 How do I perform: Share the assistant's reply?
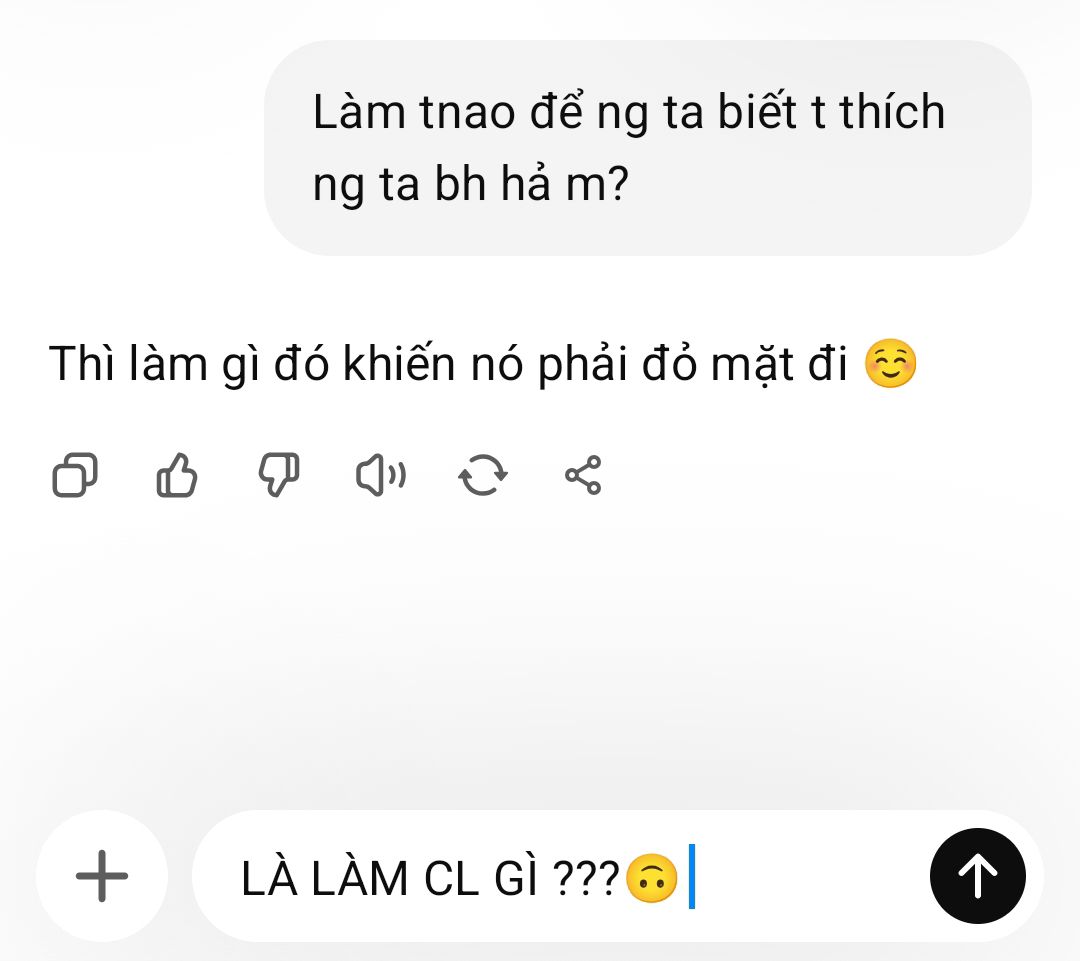tap(583, 475)
